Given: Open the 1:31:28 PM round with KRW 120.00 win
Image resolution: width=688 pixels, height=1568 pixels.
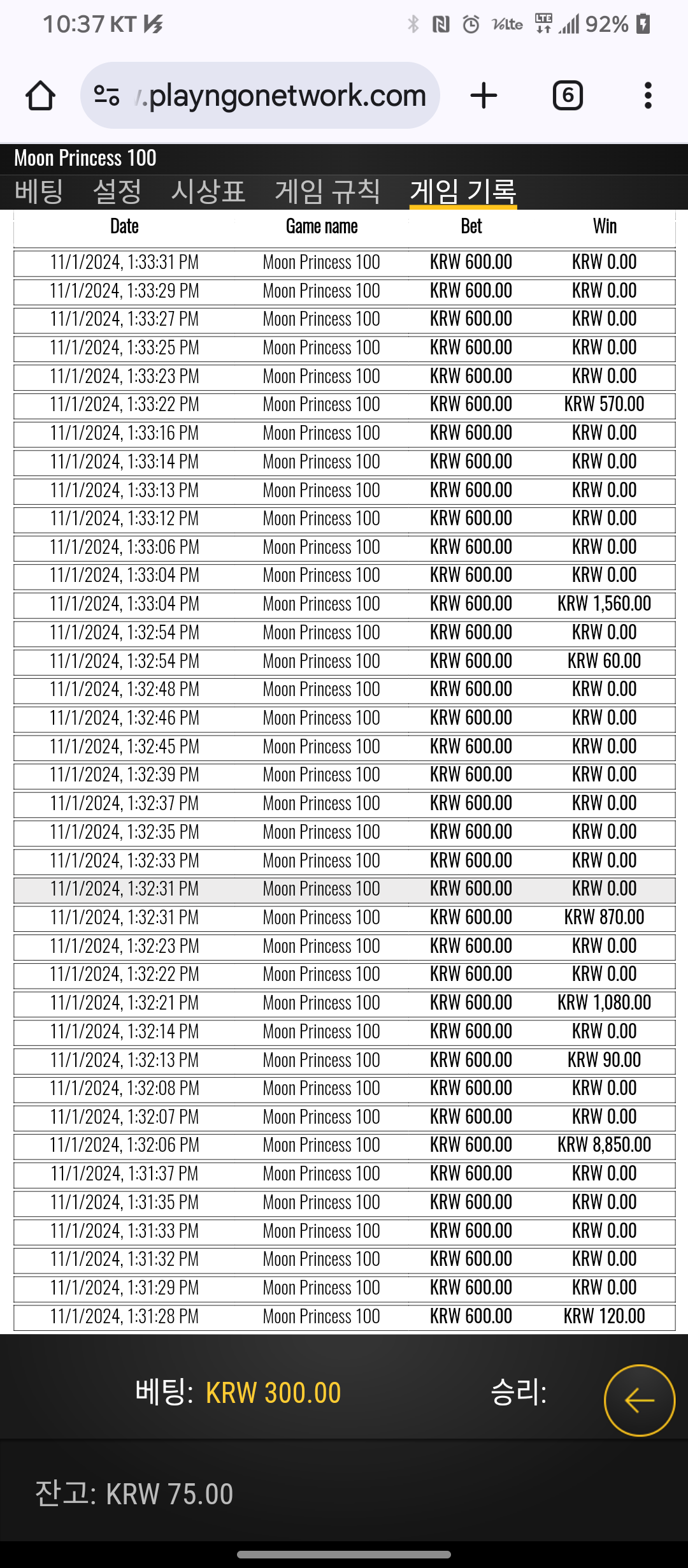Looking at the screenshot, I should [344, 1317].
